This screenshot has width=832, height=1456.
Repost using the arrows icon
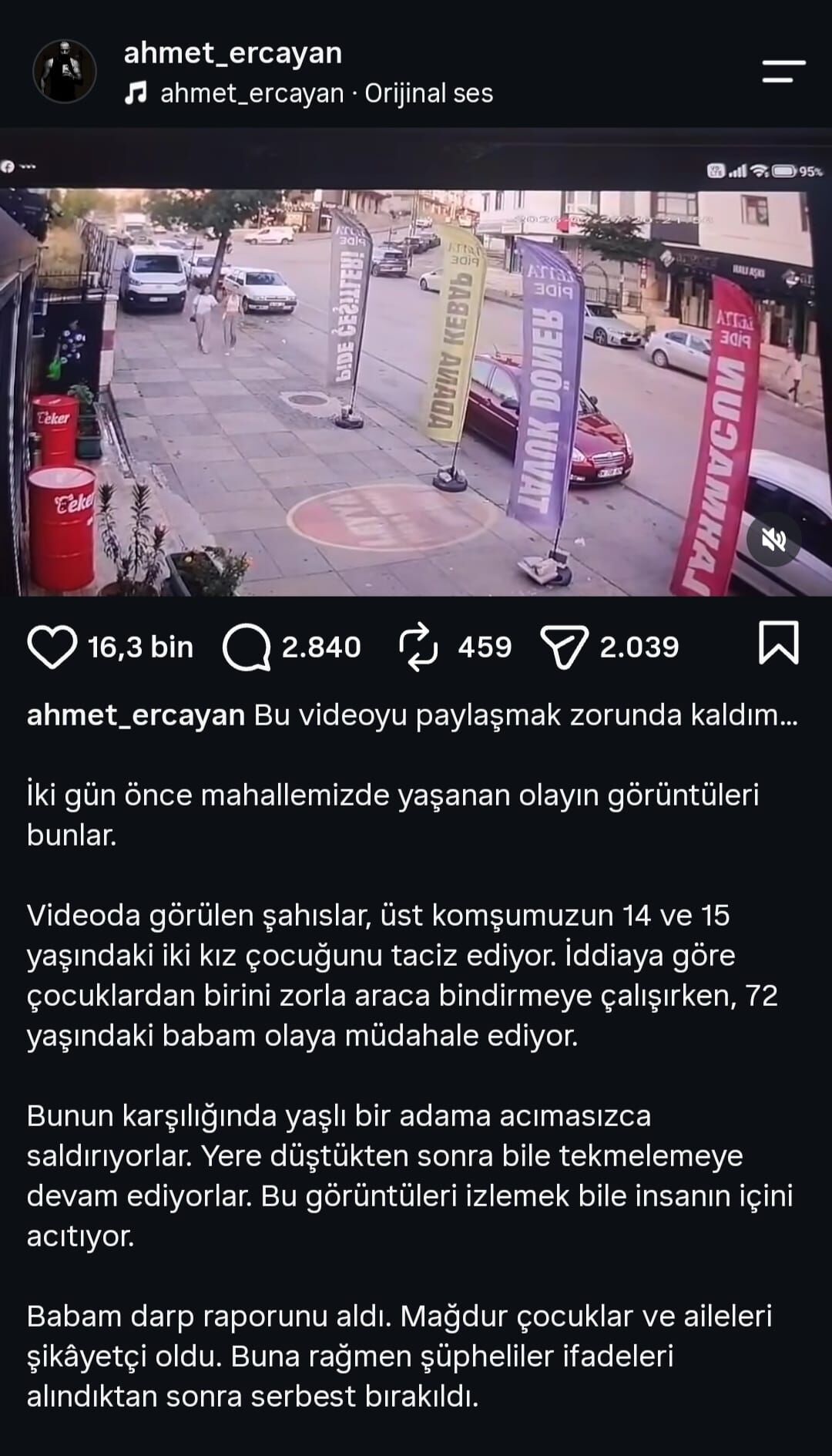pyautogui.click(x=418, y=647)
